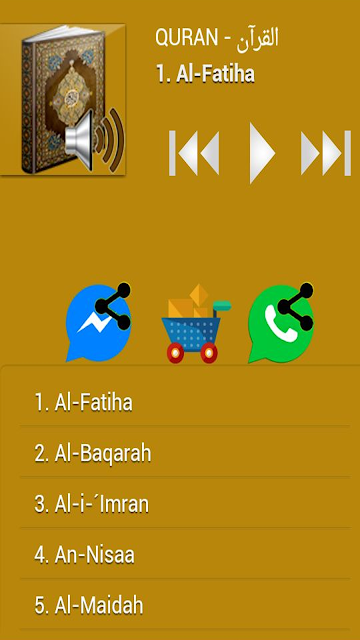This screenshot has width=360, height=640.
Task: Share via the WhatsApp icon
Action: [x=281, y=322]
